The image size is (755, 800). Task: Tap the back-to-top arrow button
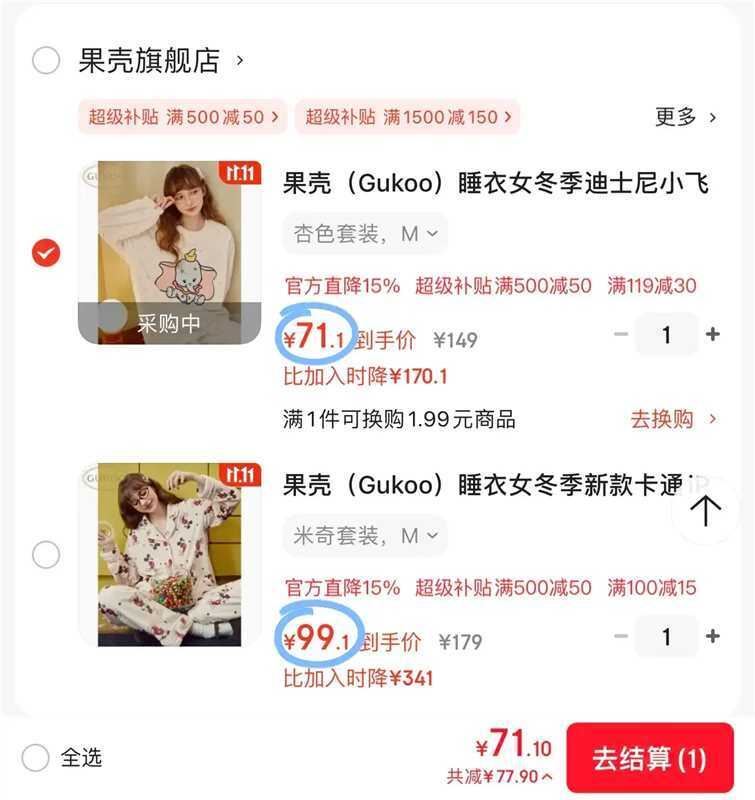point(707,508)
